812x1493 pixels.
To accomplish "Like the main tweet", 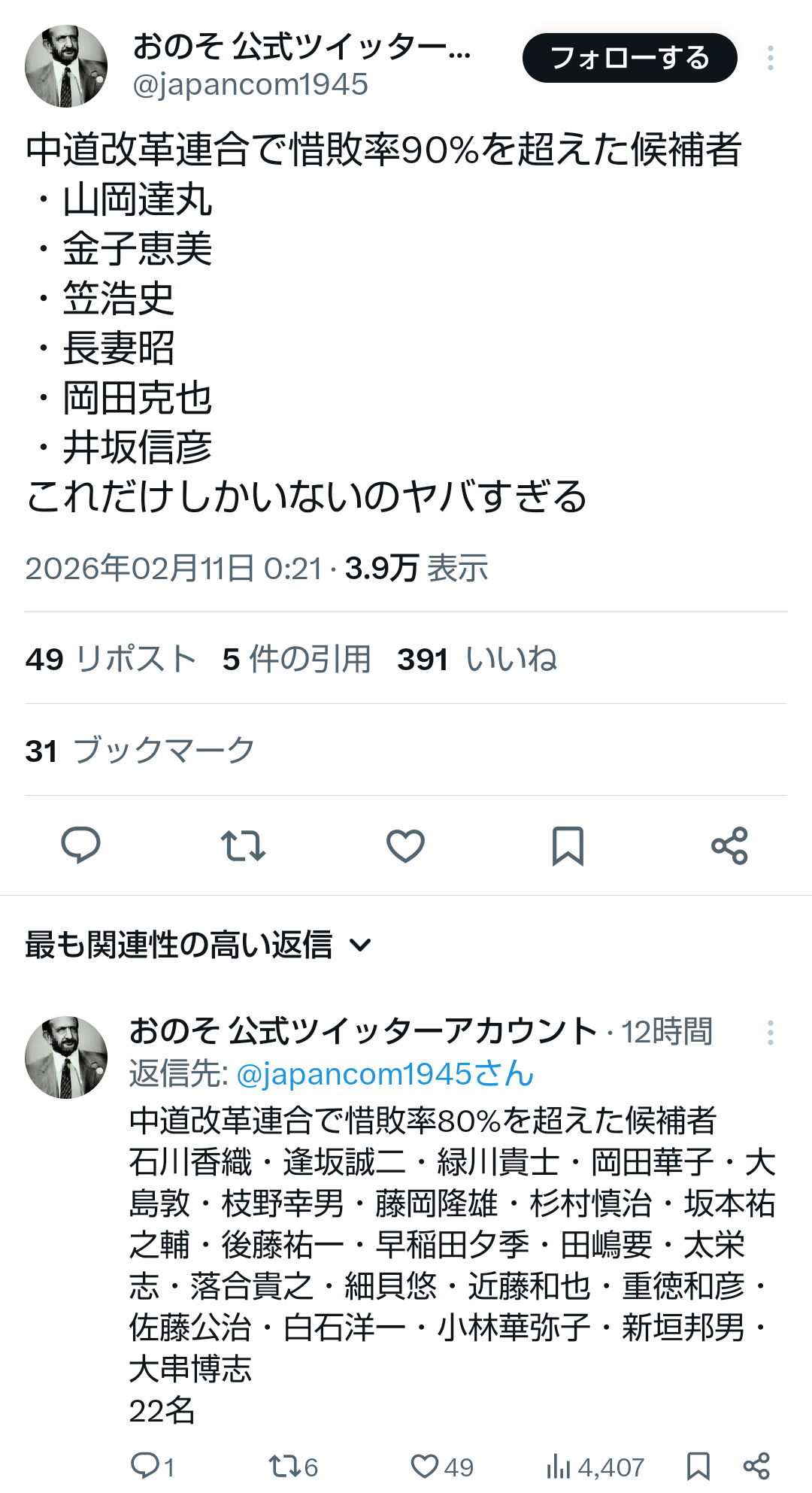I will (405, 845).
